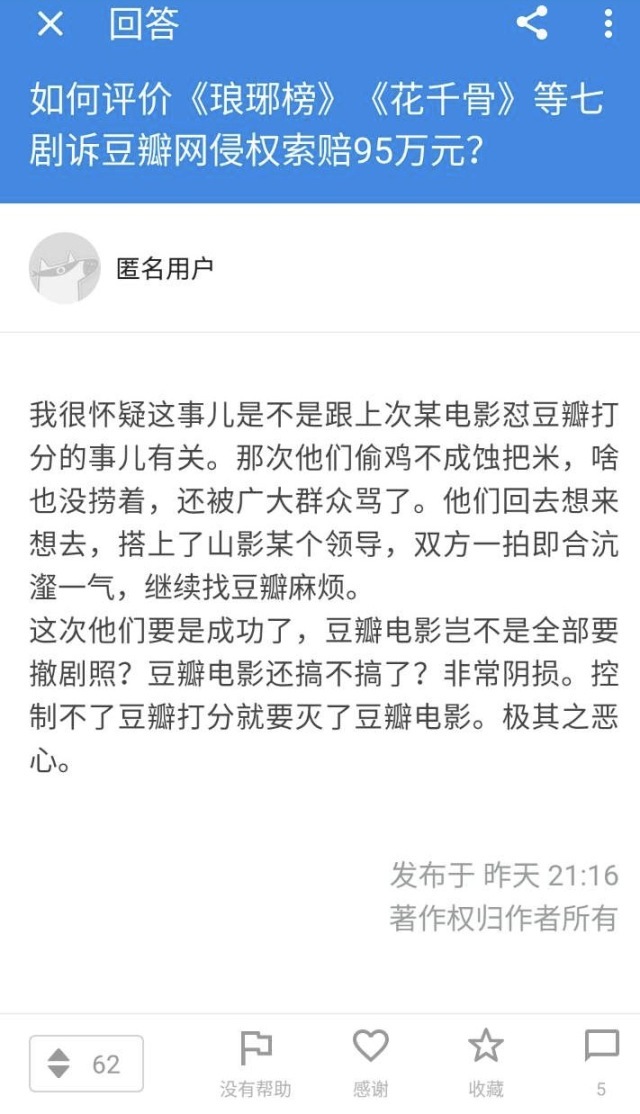Close the answer page
Image resolution: width=640 pixels, height=1114 pixels.
tap(49, 25)
